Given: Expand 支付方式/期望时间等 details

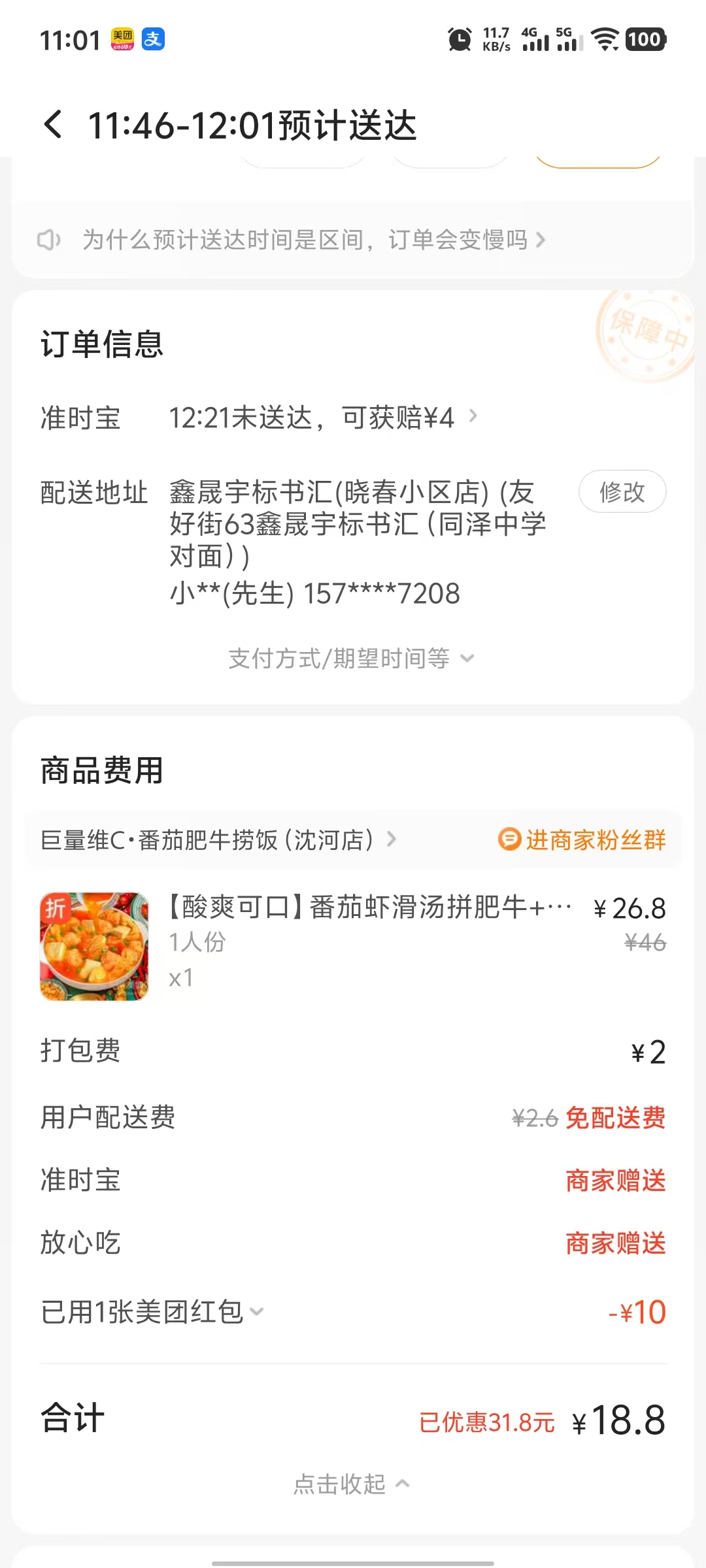Looking at the screenshot, I should 351,659.
